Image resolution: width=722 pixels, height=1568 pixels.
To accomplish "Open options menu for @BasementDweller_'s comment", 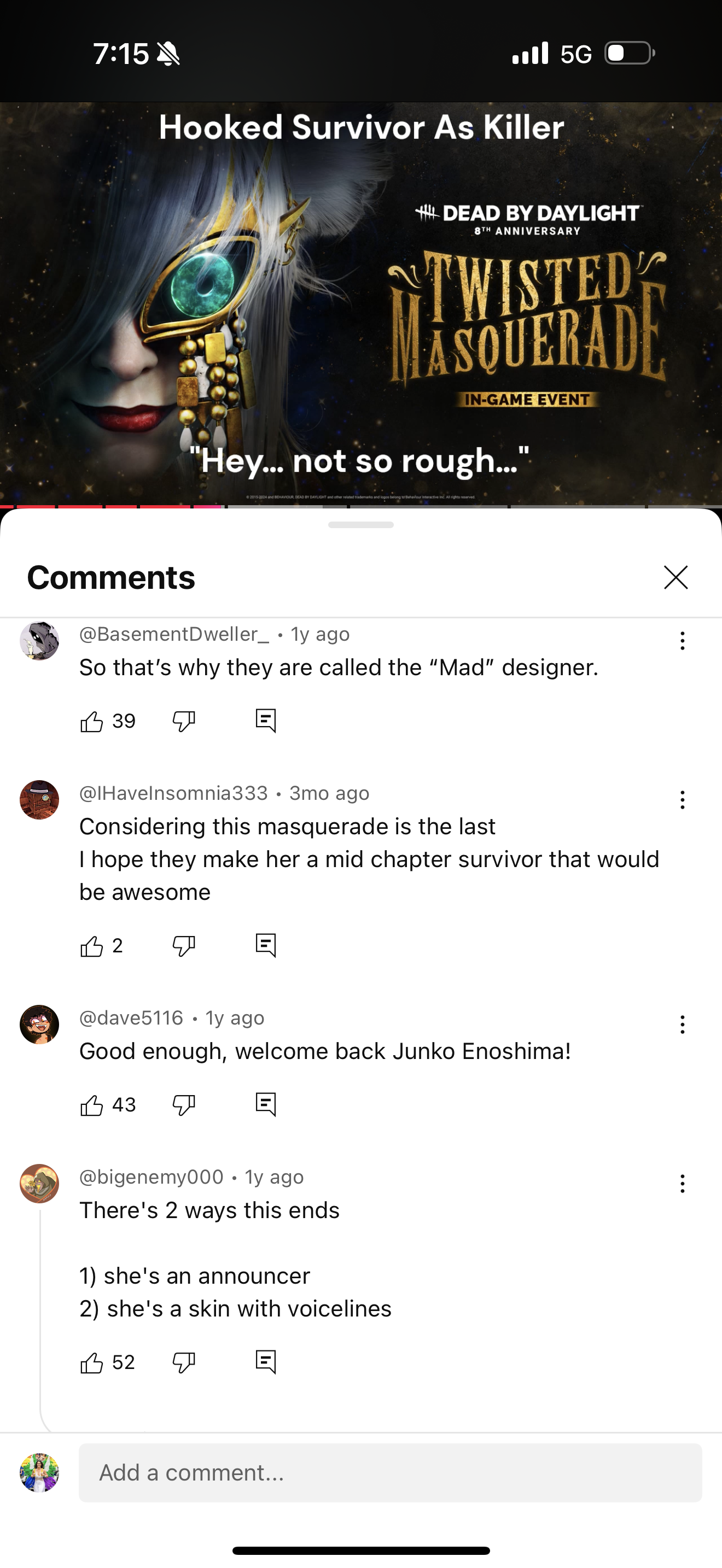I will click(x=682, y=640).
